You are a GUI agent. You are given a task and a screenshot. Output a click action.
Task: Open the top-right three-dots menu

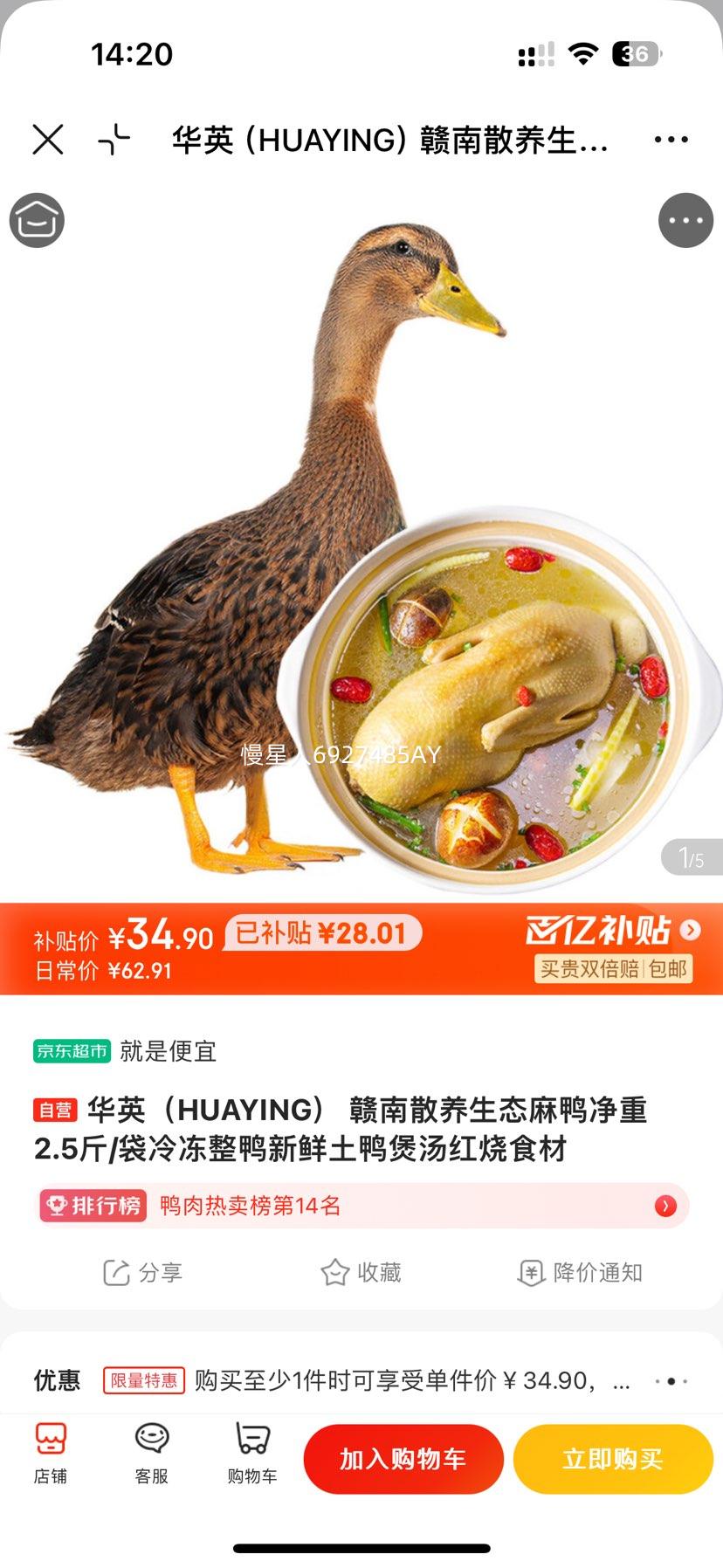(x=670, y=140)
